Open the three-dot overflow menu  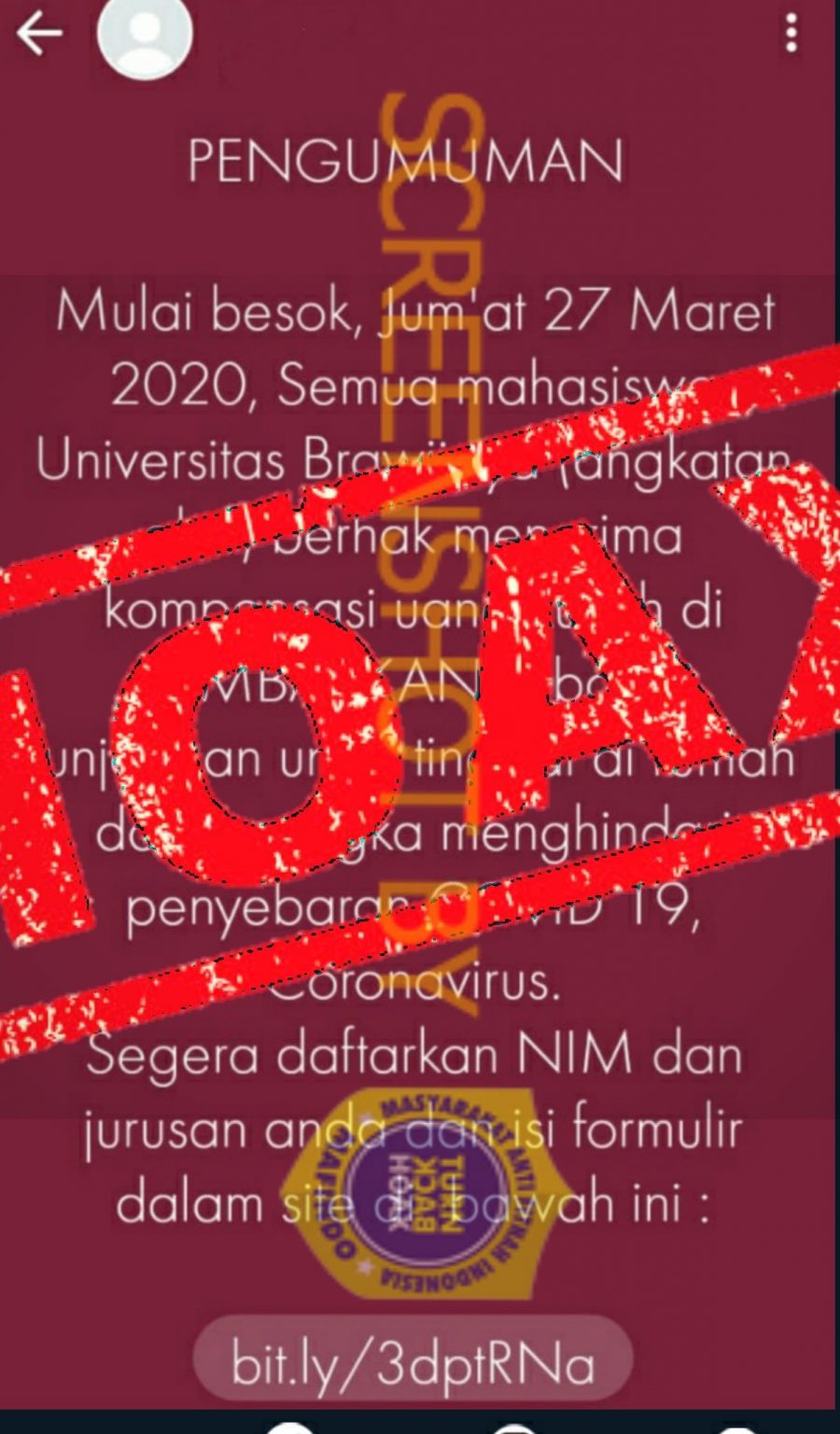coord(791,35)
